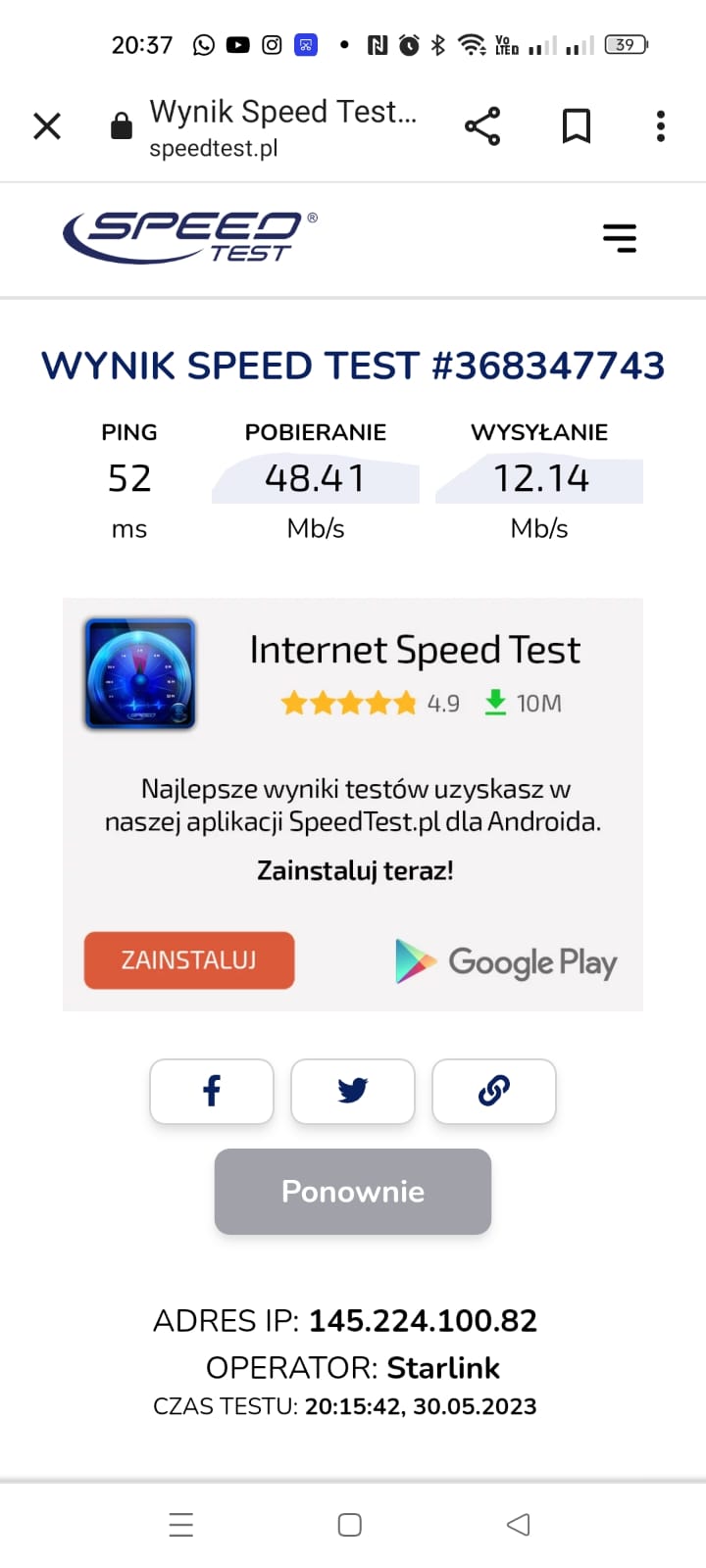
Task: Share the speed test page
Action: (482, 126)
